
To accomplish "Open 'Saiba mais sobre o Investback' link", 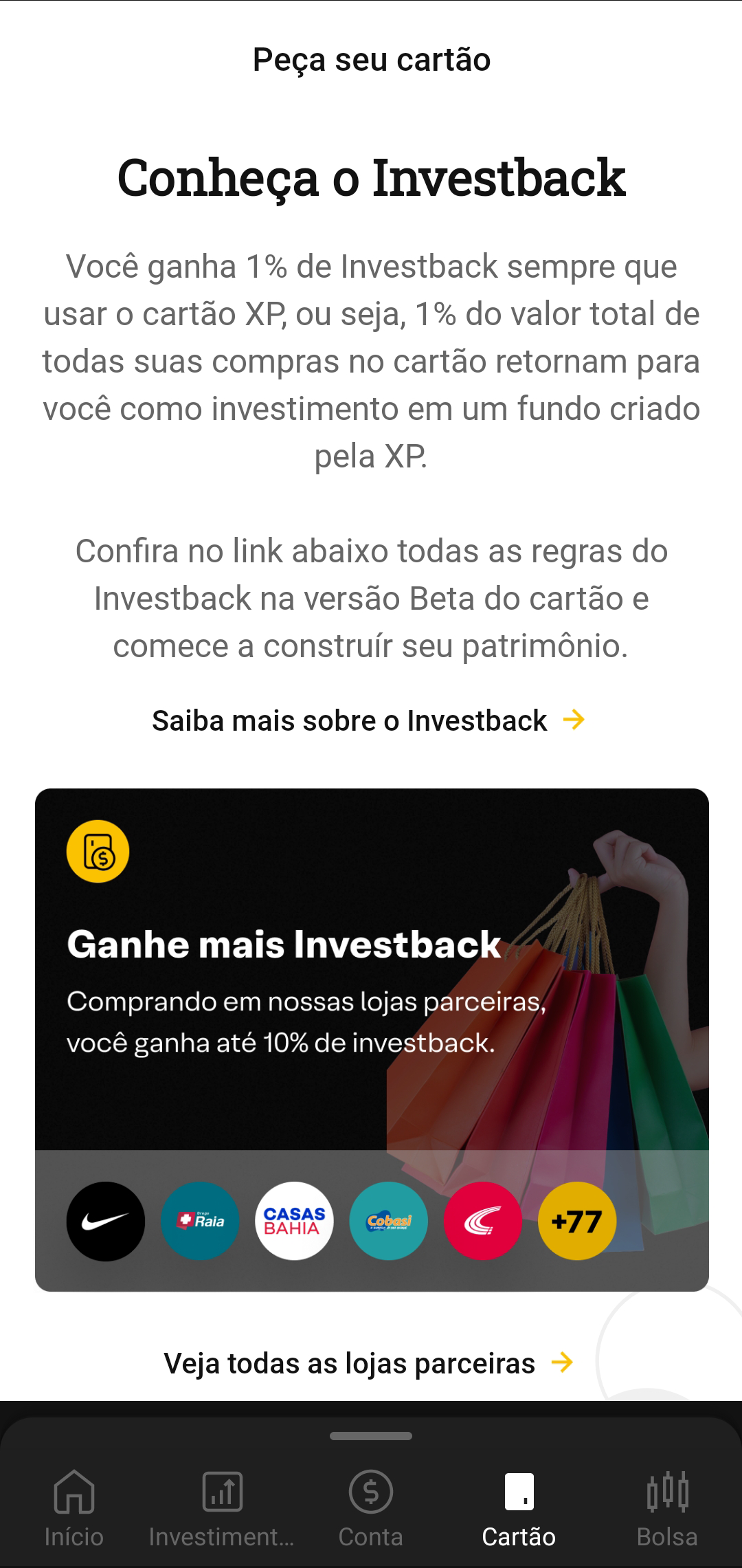I will [368, 721].
